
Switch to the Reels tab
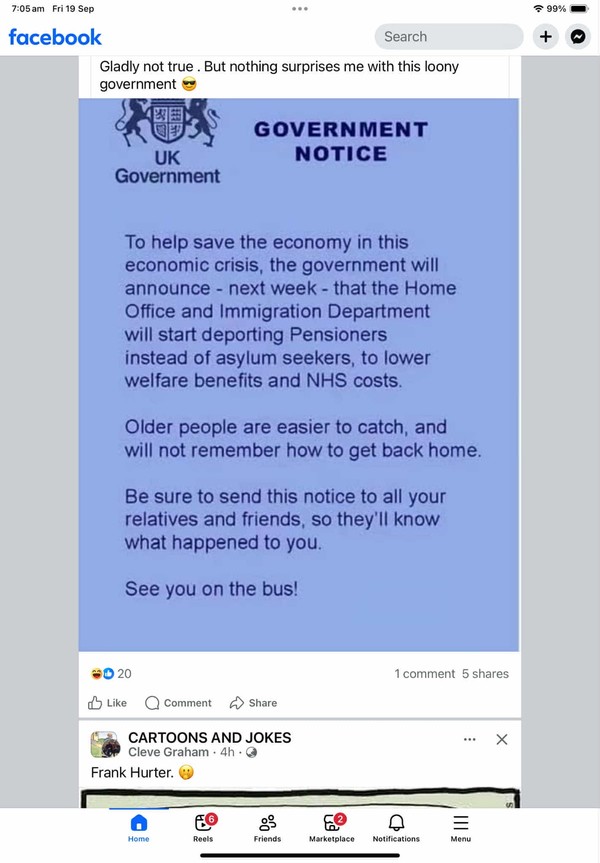(x=203, y=828)
